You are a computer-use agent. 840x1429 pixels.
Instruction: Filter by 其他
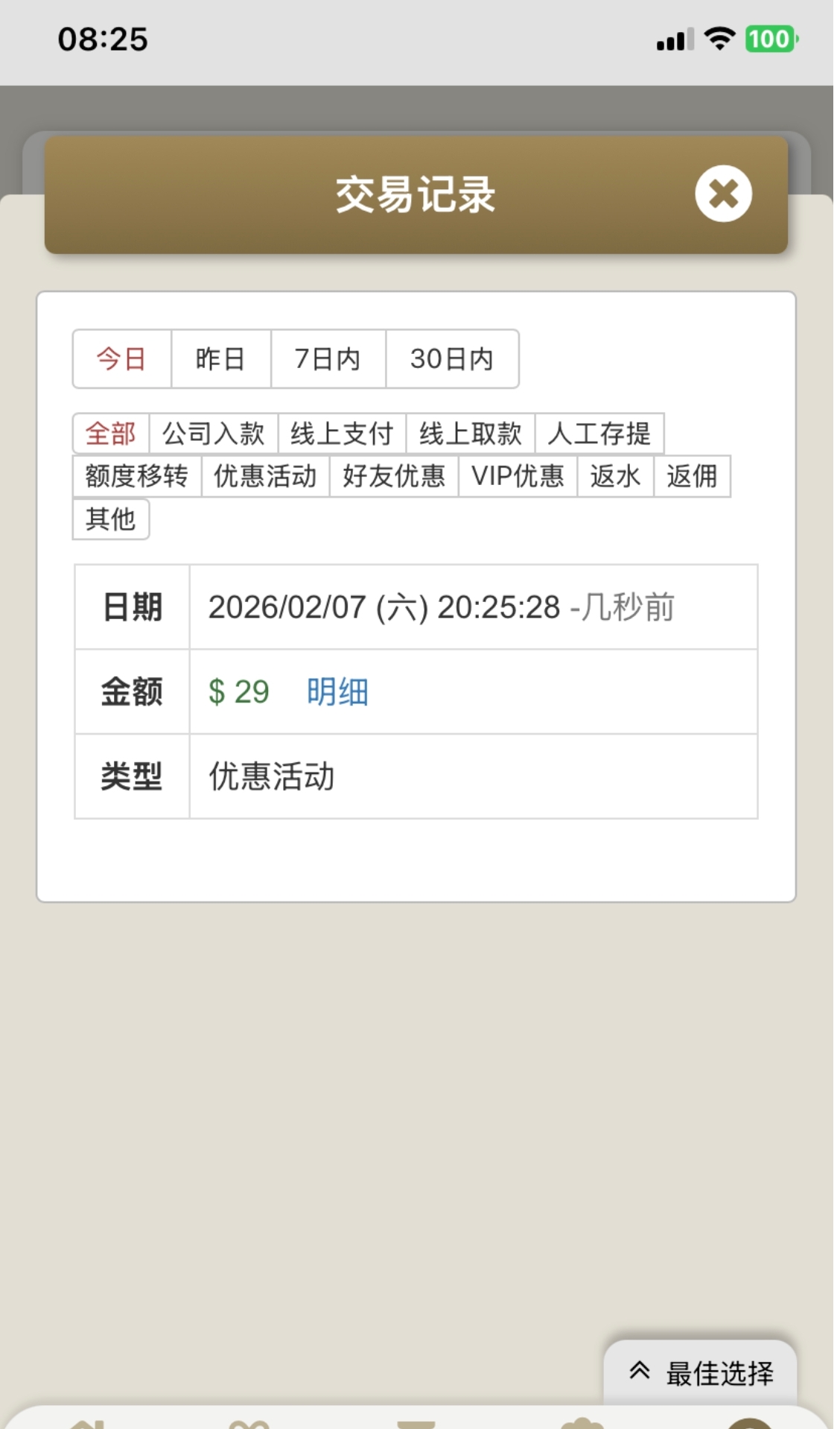pos(111,519)
